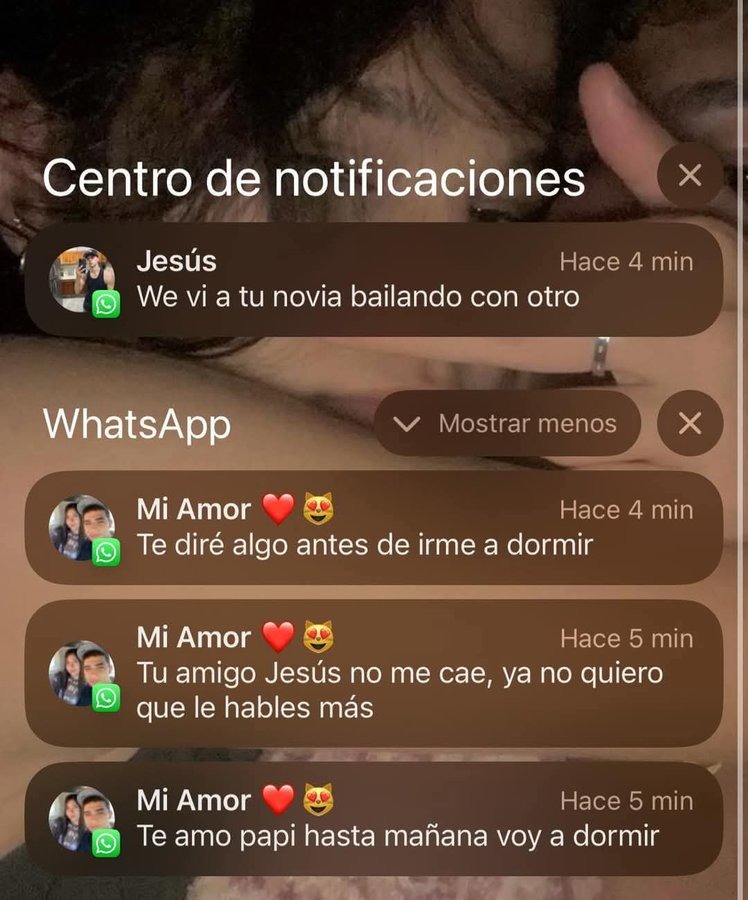Open notification 'Tu amigo Jesús no me cae'
Viewport: 748px width, 900px height.
point(373,673)
